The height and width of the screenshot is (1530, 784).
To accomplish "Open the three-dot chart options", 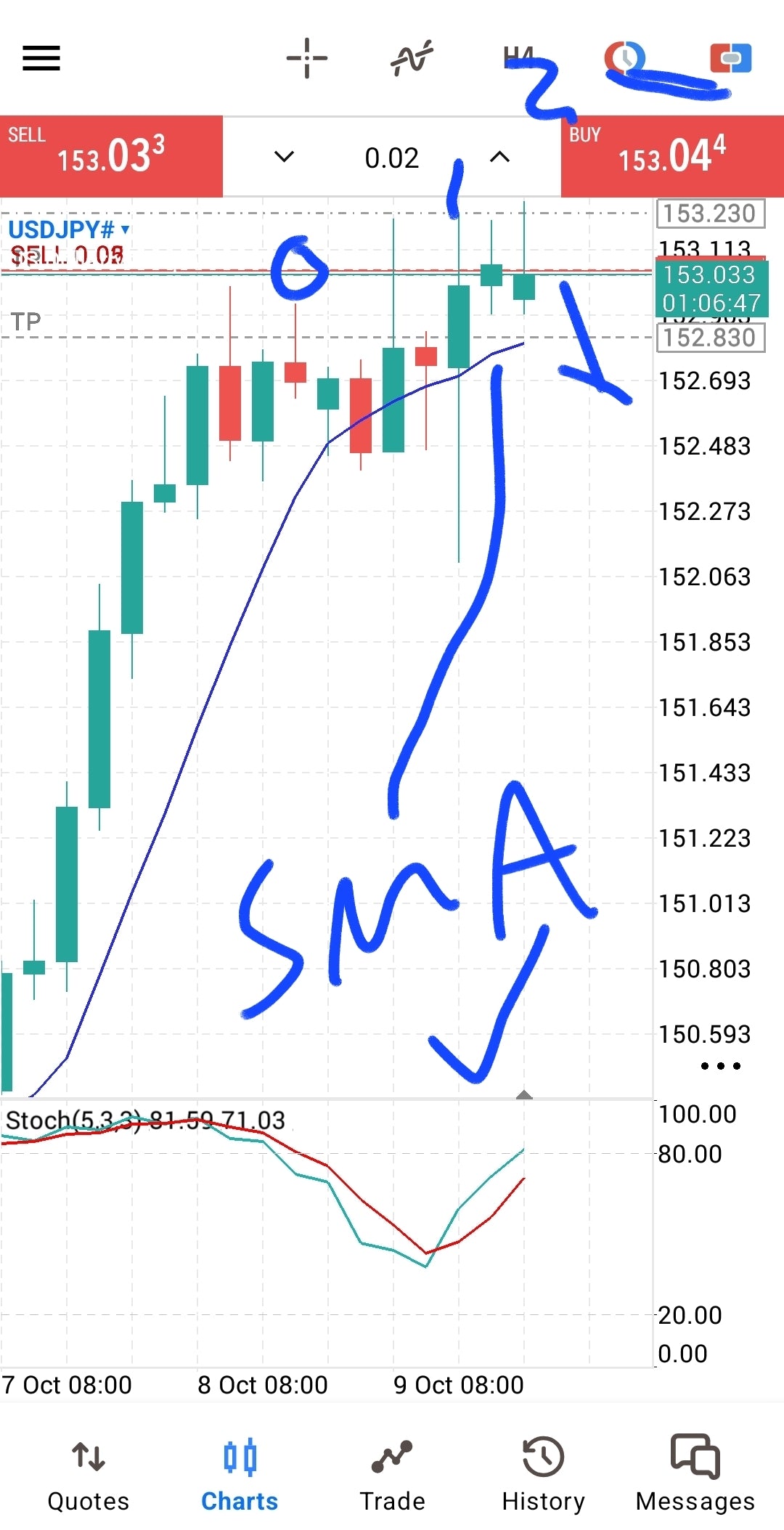I will pos(720,1066).
